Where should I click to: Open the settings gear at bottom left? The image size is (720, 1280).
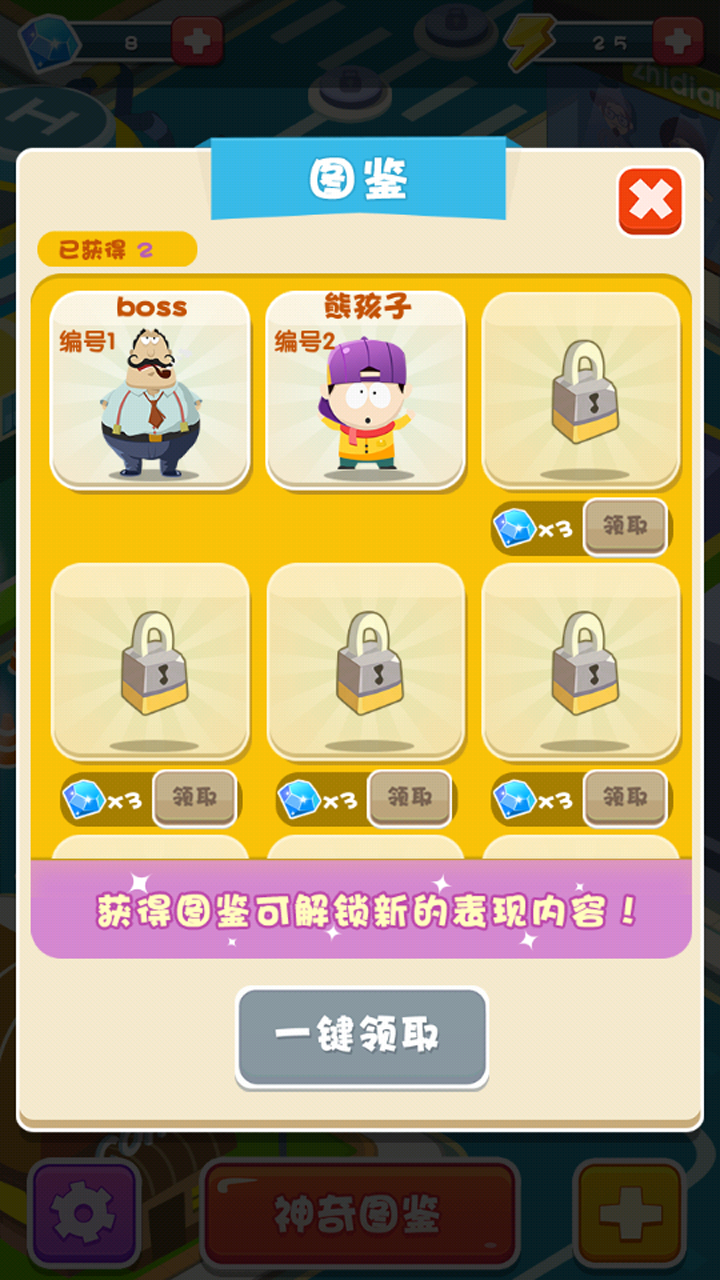pos(84,1213)
